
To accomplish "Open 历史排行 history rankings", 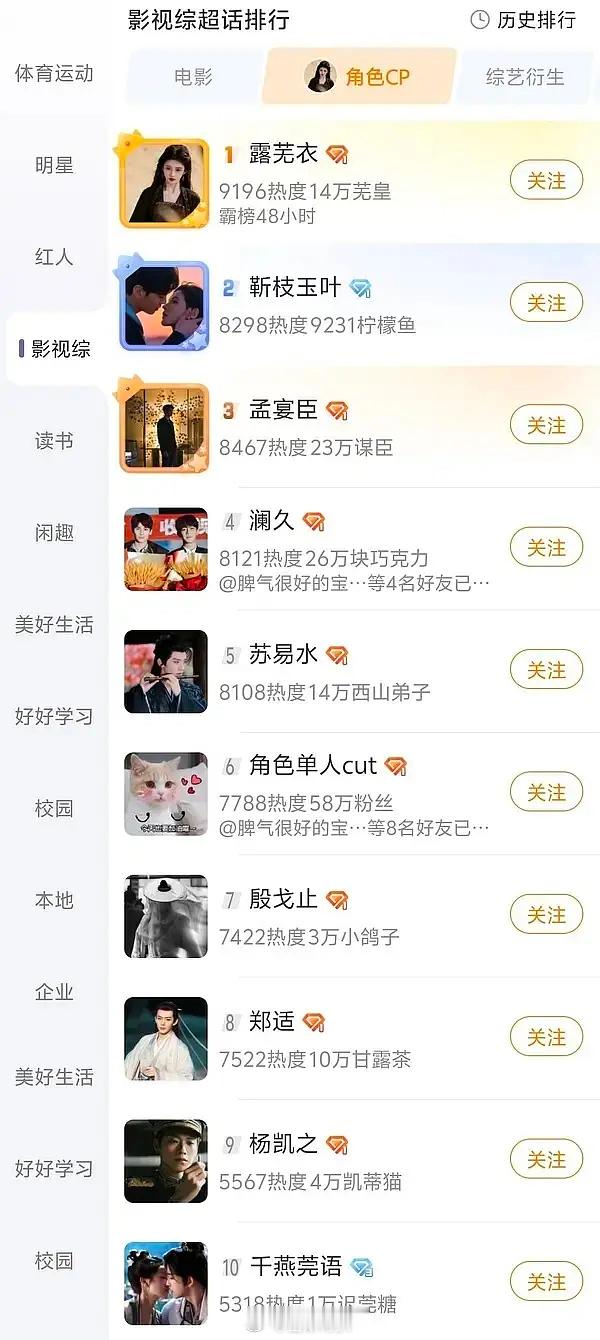I will tap(523, 19).
